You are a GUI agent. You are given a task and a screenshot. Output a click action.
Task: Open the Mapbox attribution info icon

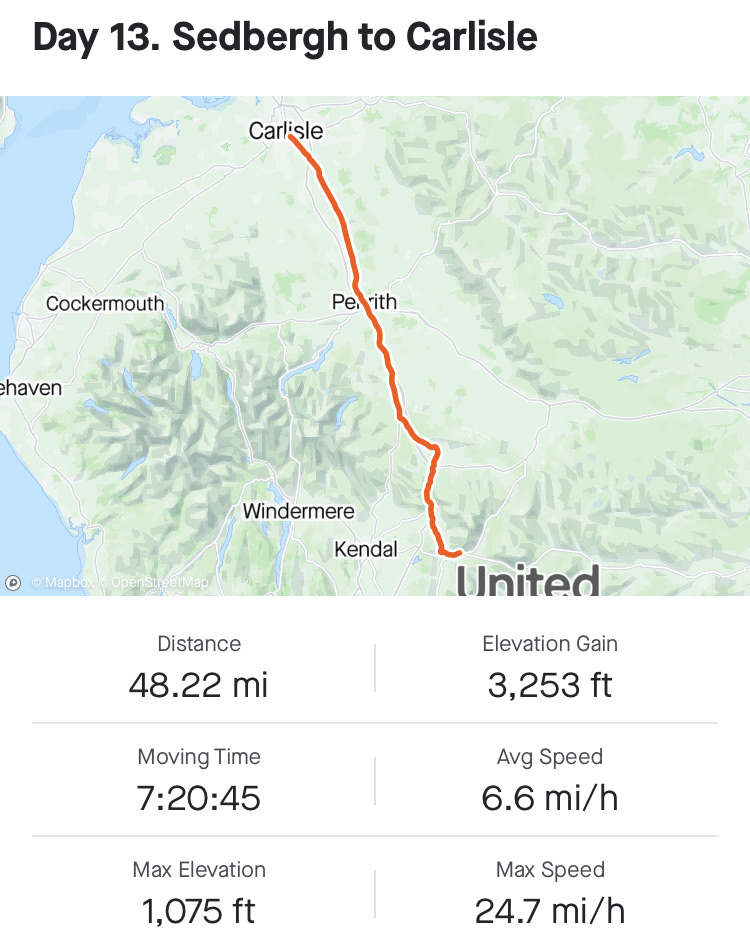[x=14, y=582]
